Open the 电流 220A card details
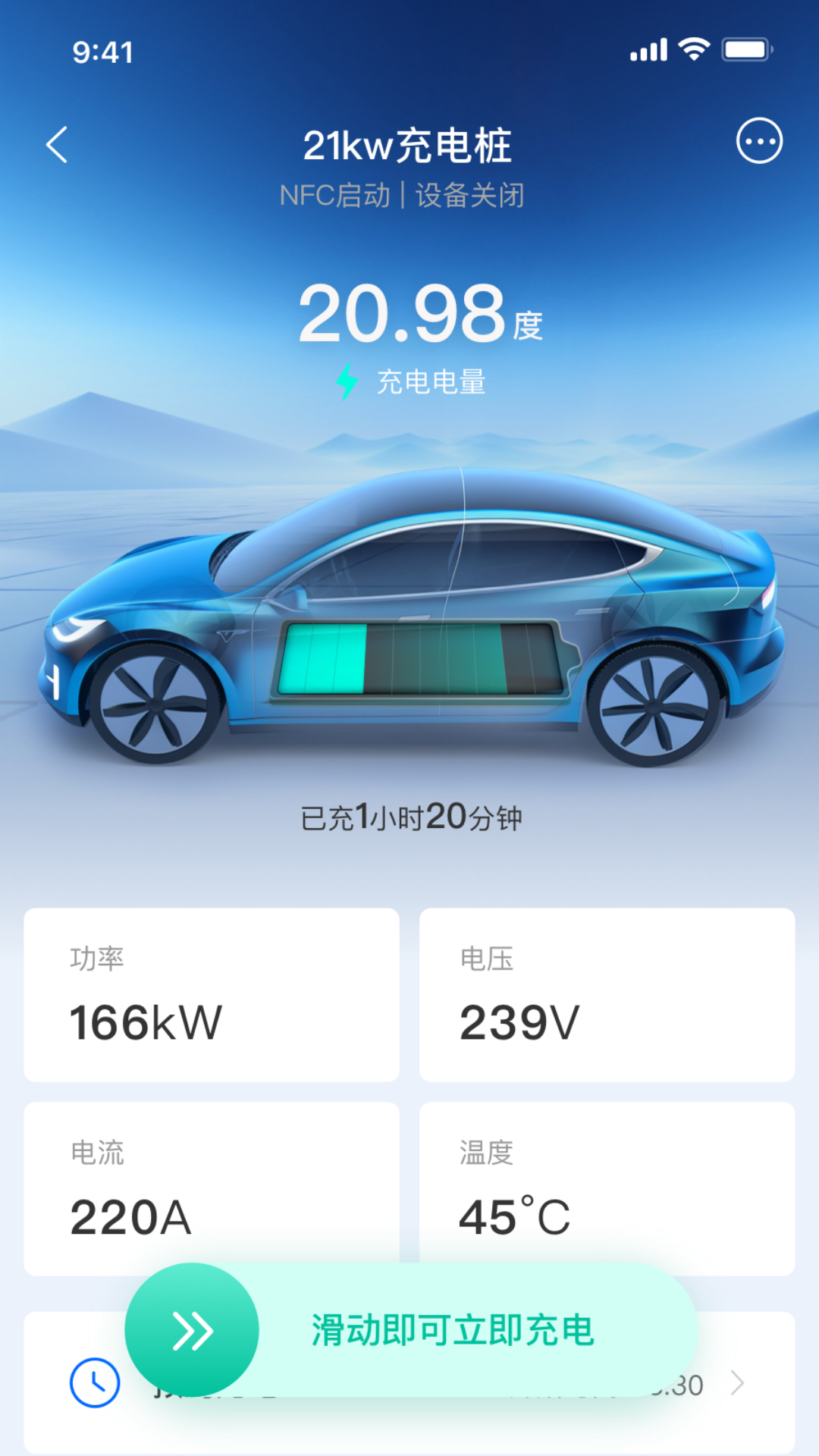The height and width of the screenshot is (1456, 819). point(210,1187)
